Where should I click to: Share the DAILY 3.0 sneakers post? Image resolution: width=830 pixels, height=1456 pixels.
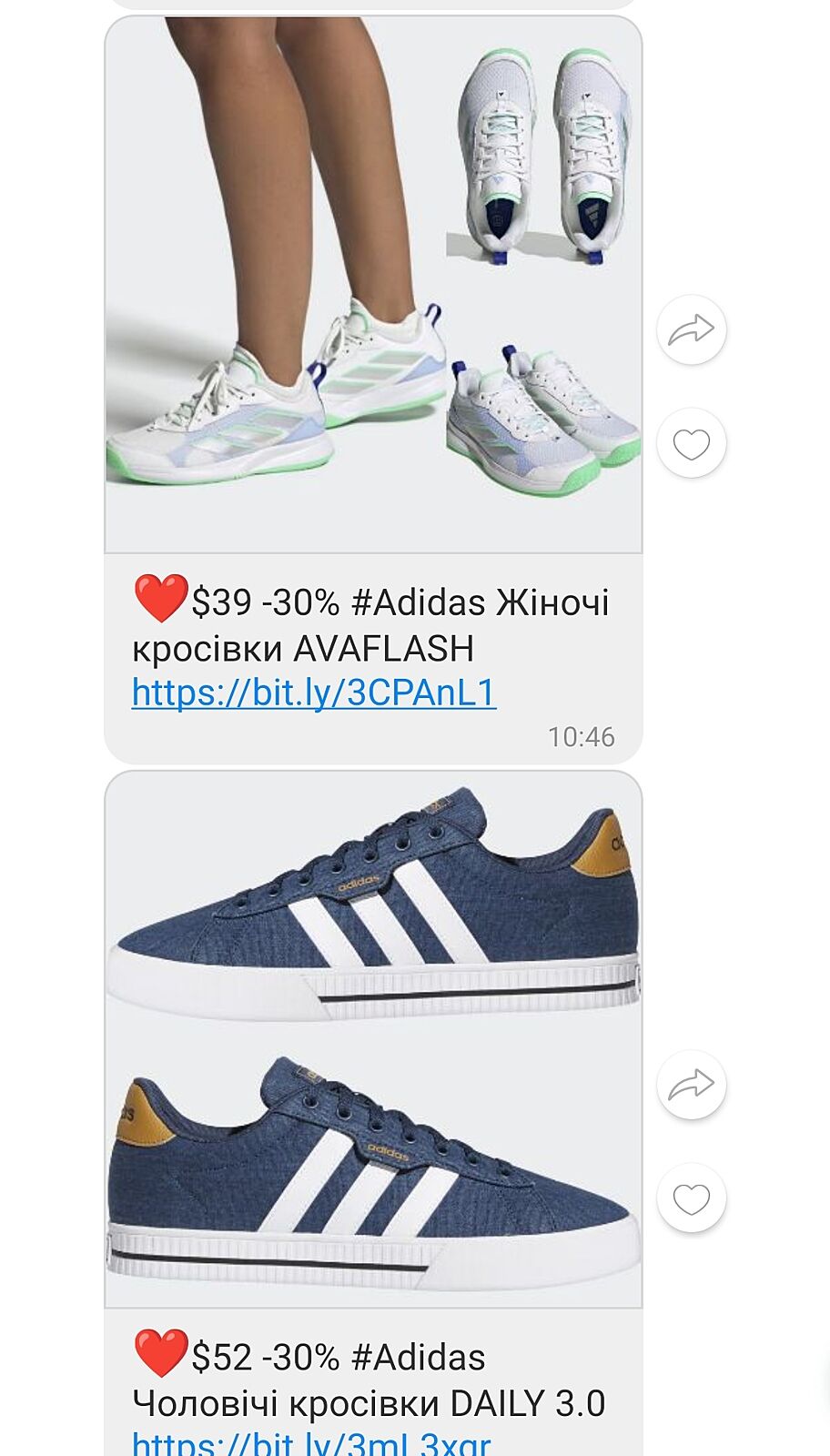691,1085
